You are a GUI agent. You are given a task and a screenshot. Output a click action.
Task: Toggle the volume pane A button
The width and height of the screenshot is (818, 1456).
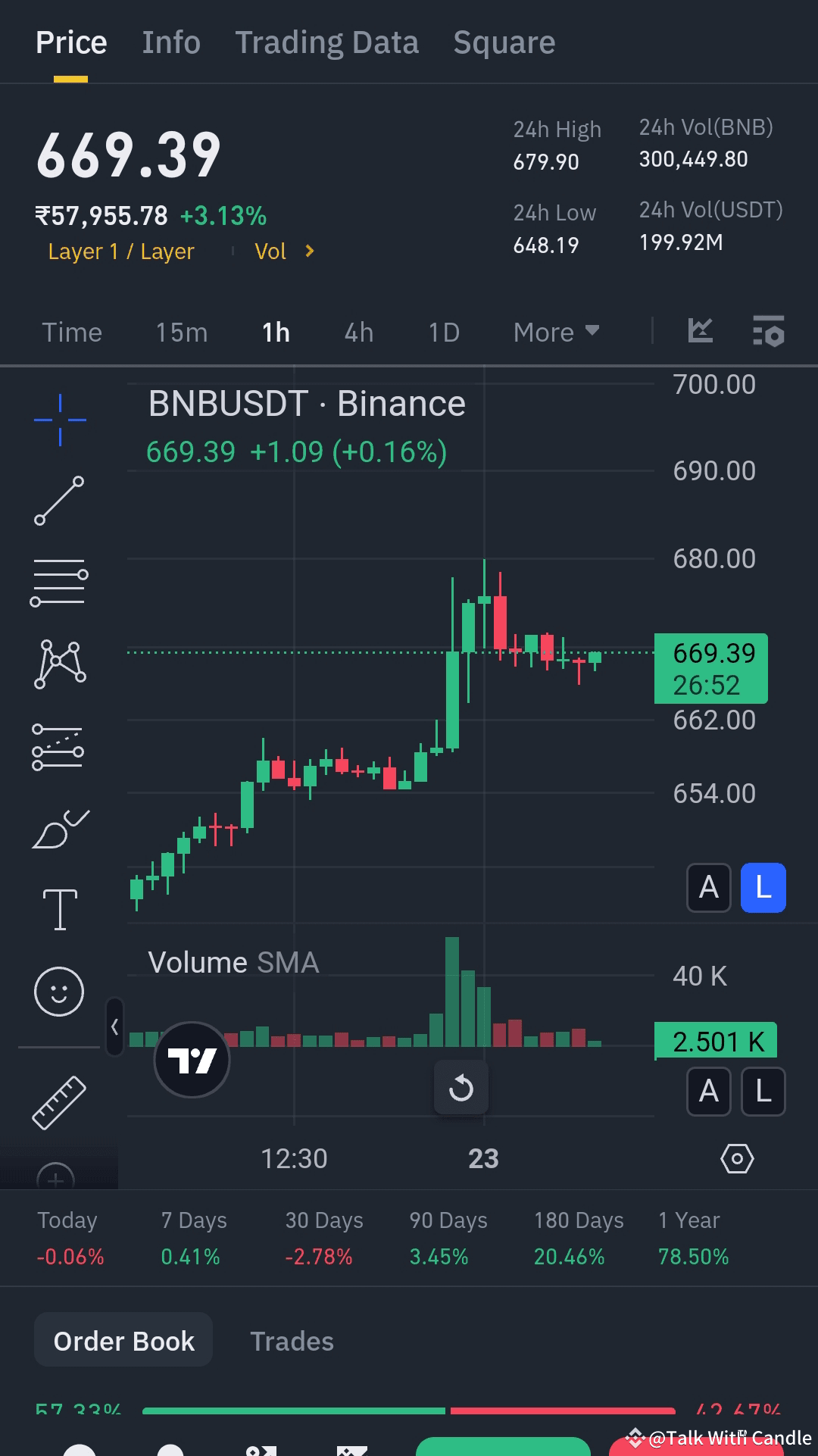pos(708,1092)
